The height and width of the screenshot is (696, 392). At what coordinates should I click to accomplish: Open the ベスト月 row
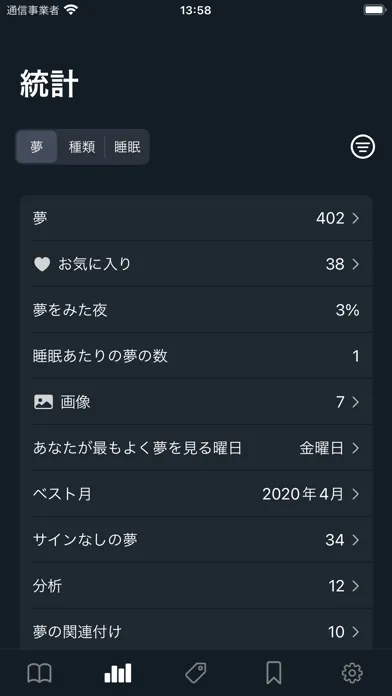[196, 494]
